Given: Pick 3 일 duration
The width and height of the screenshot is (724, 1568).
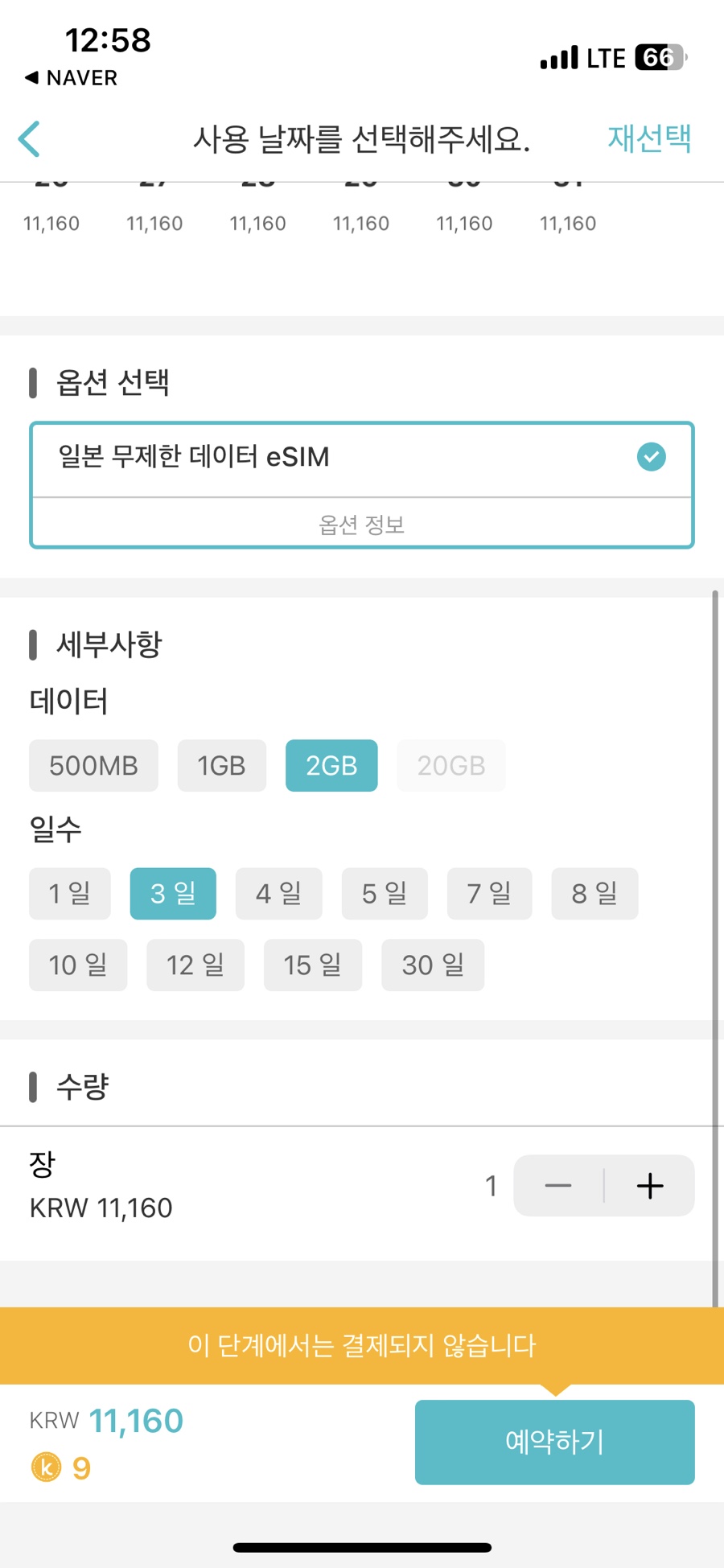Looking at the screenshot, I should 173,893.
